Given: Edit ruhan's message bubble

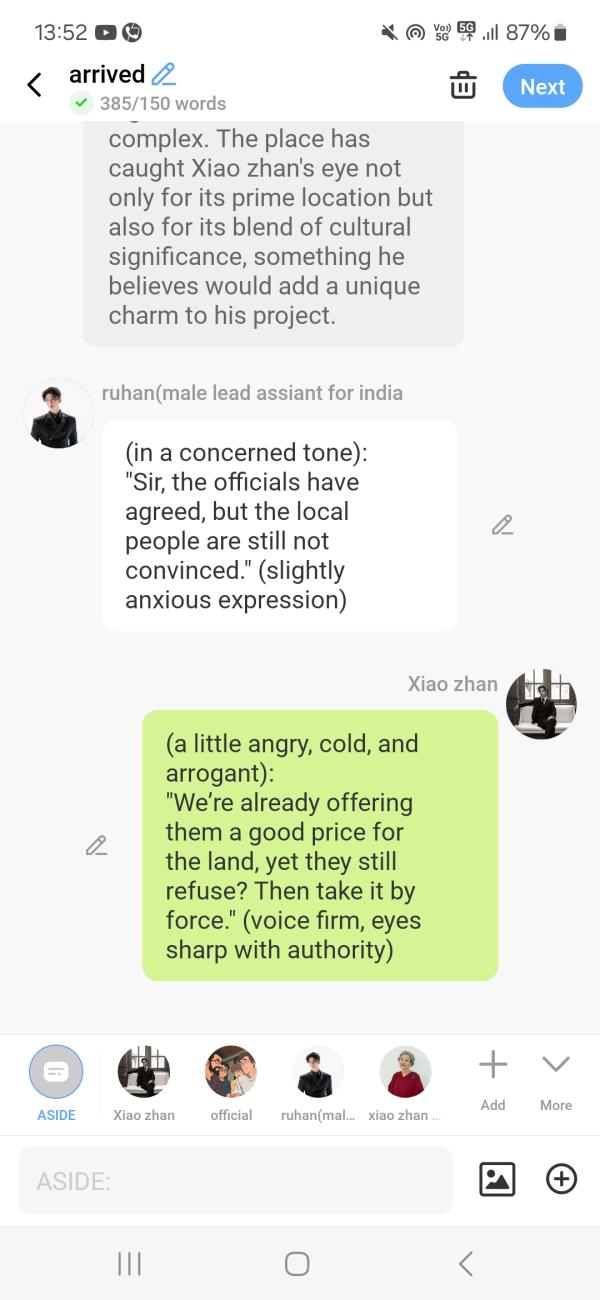Looking at the screenshot, I should (x=502, y=525).
